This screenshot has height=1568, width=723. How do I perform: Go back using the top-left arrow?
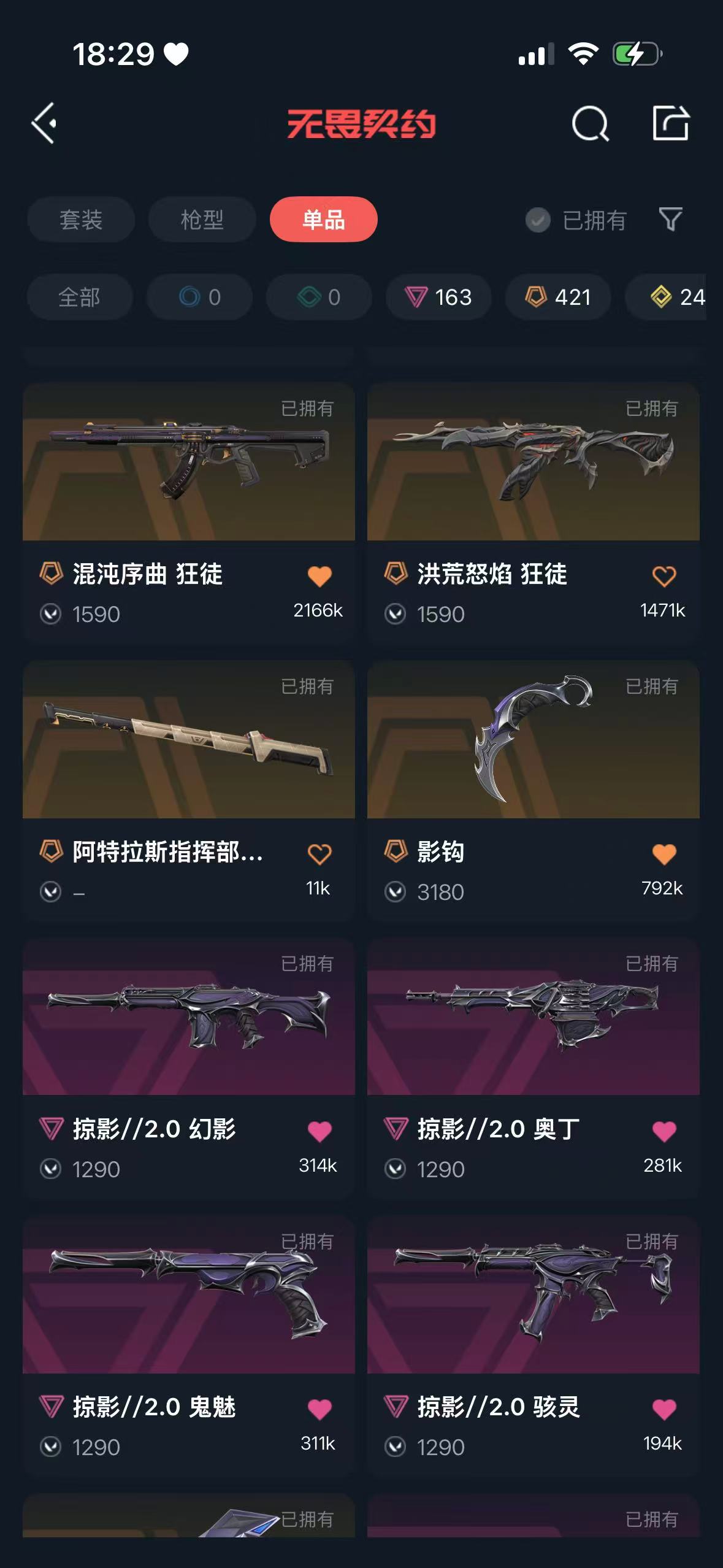click(x=44, y=123)
